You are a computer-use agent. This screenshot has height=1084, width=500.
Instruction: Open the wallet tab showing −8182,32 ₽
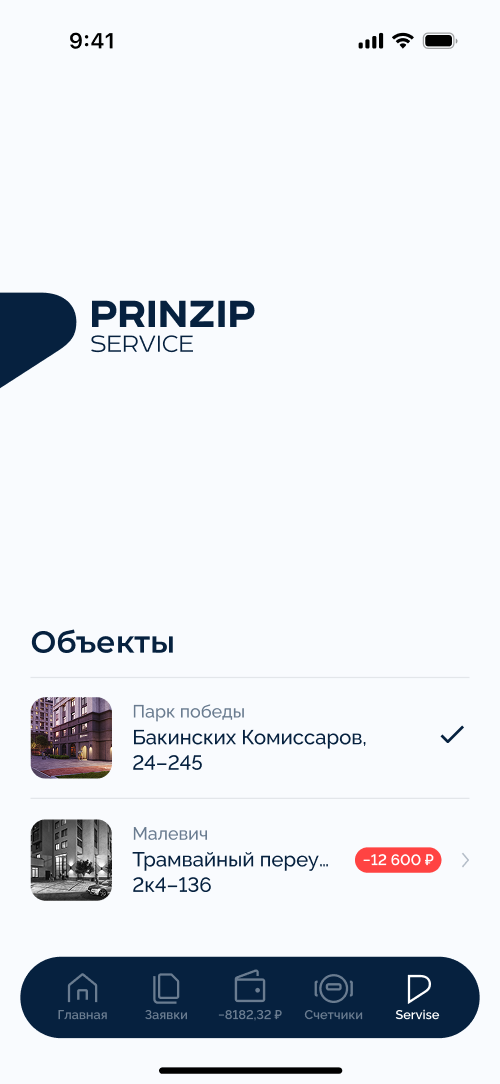tap(250, 997)
